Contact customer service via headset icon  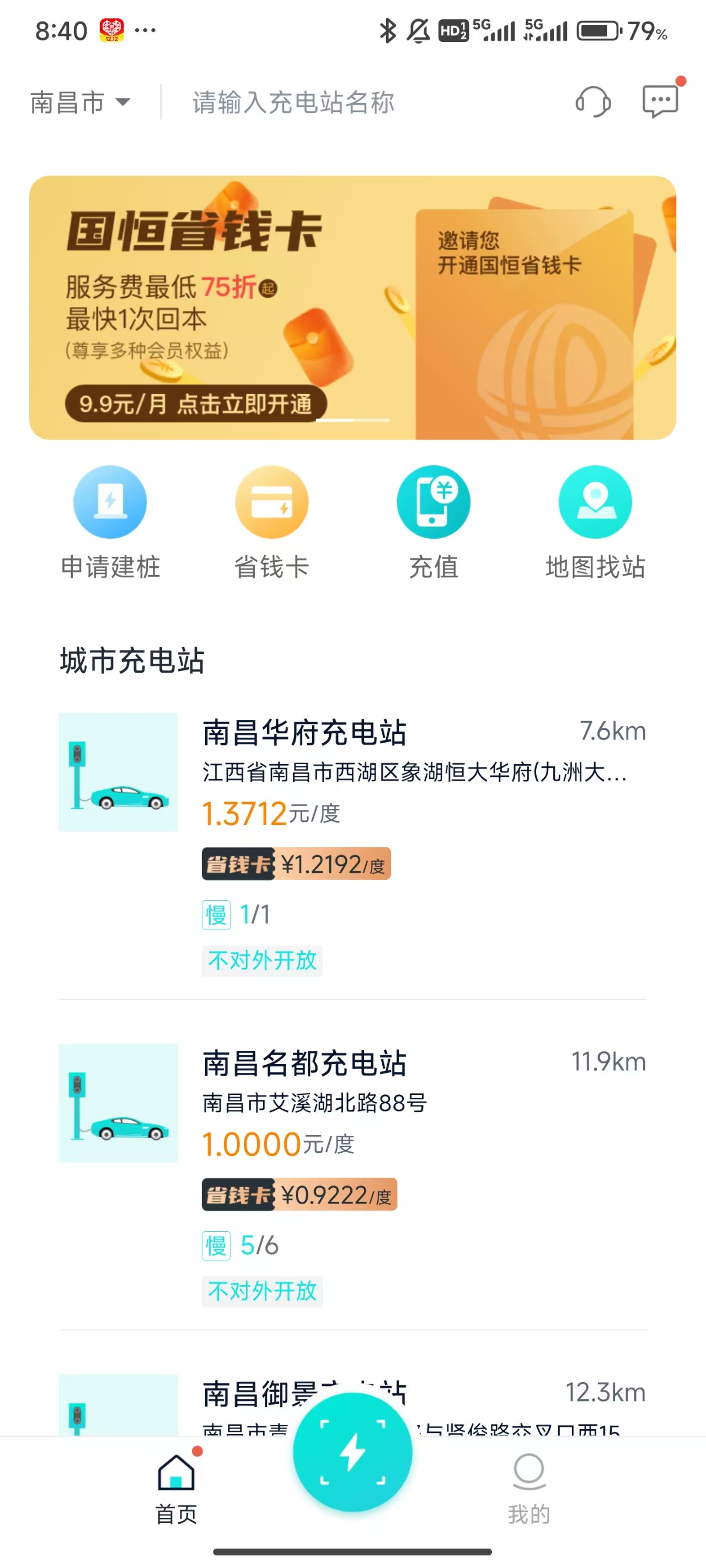[593, 101]
